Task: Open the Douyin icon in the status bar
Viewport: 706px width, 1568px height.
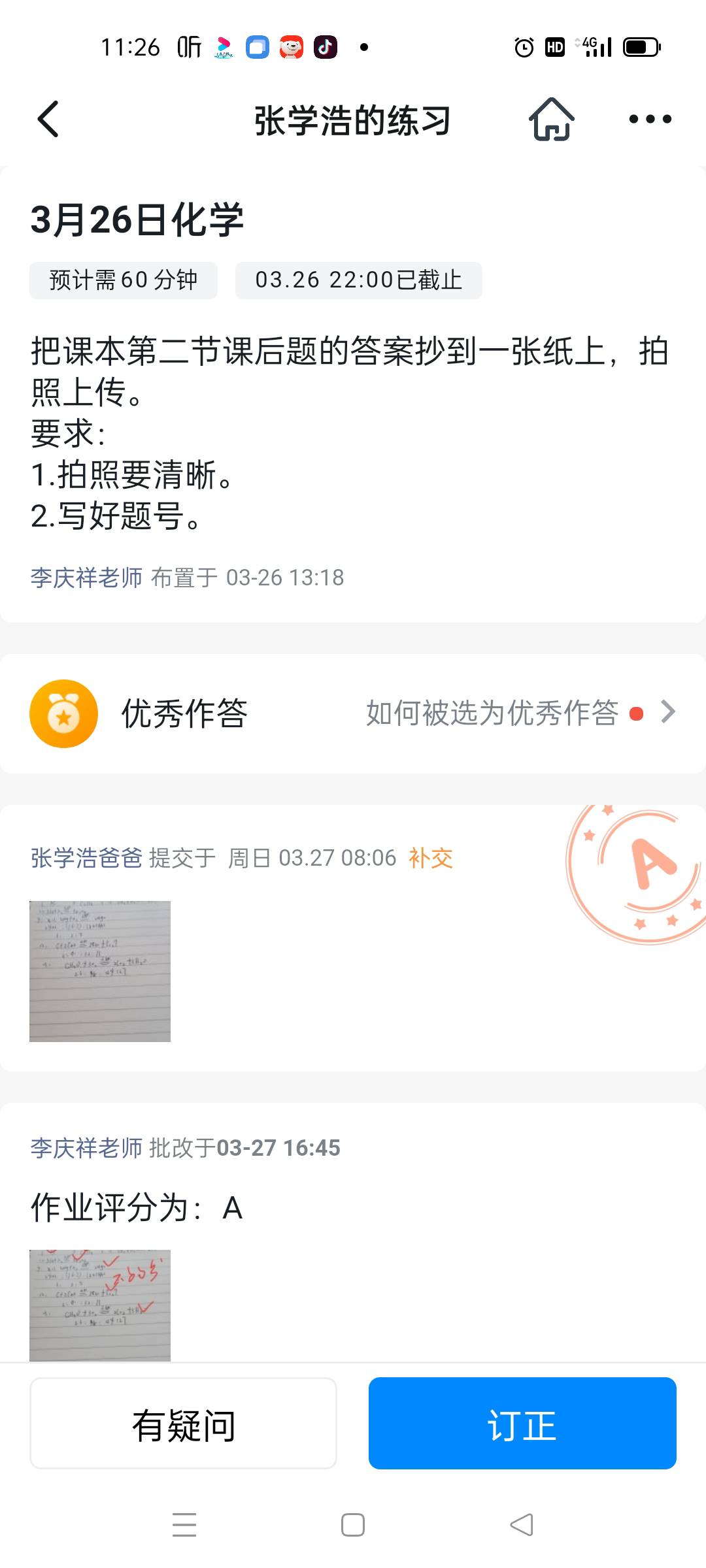Action: click(x=325, y=46)
